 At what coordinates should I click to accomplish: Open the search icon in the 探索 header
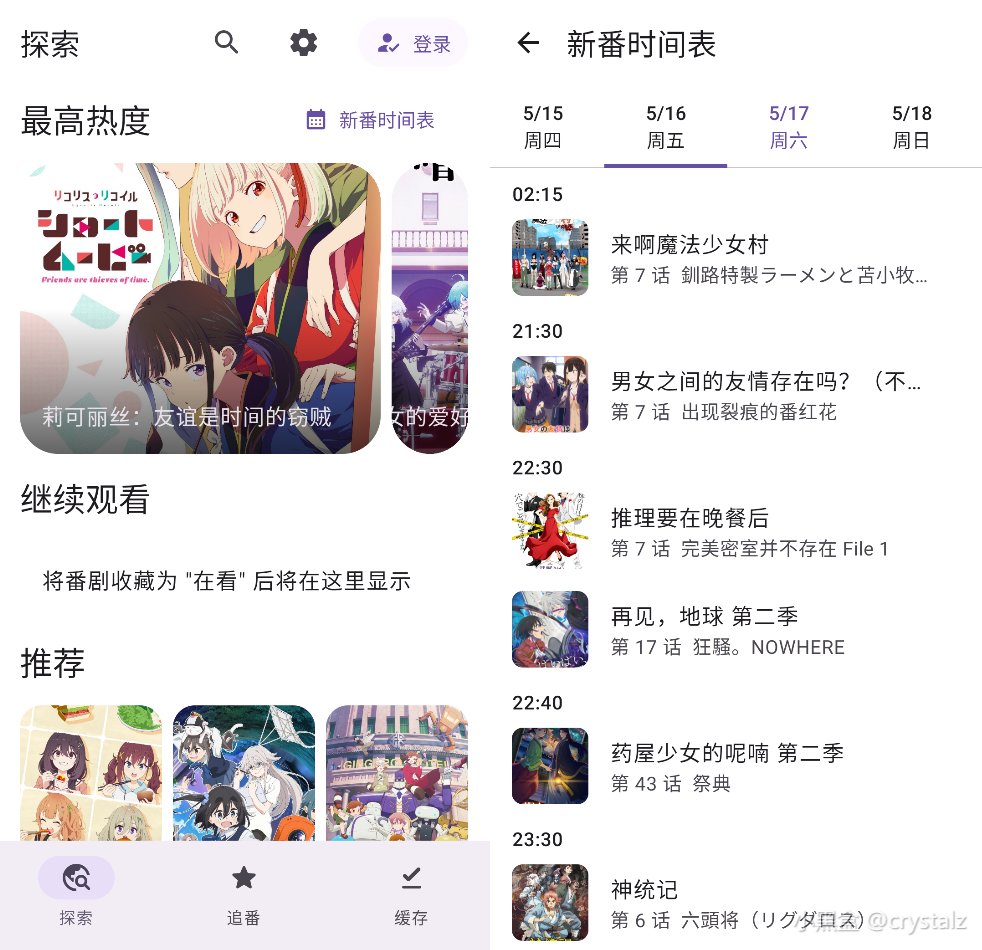[227, 42]
